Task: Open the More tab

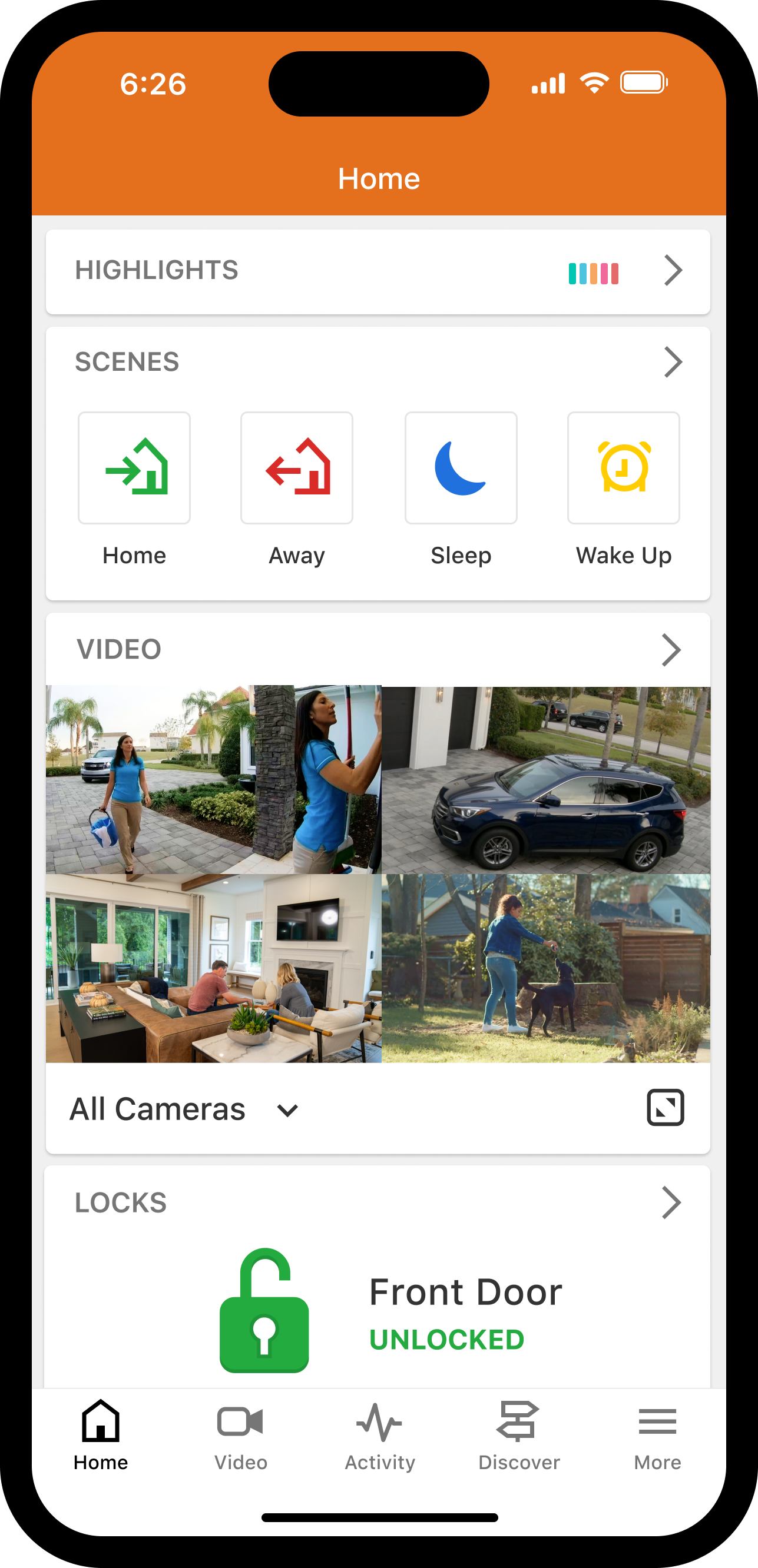Action: (x=657, y=1436)
